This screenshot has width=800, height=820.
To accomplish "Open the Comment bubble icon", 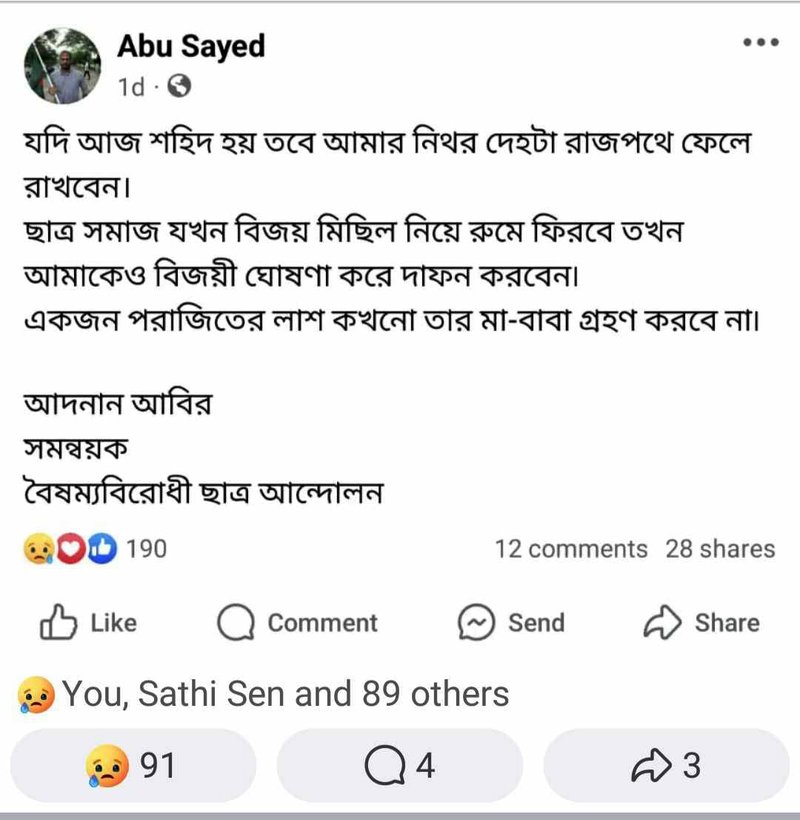I will coord(238,623).
